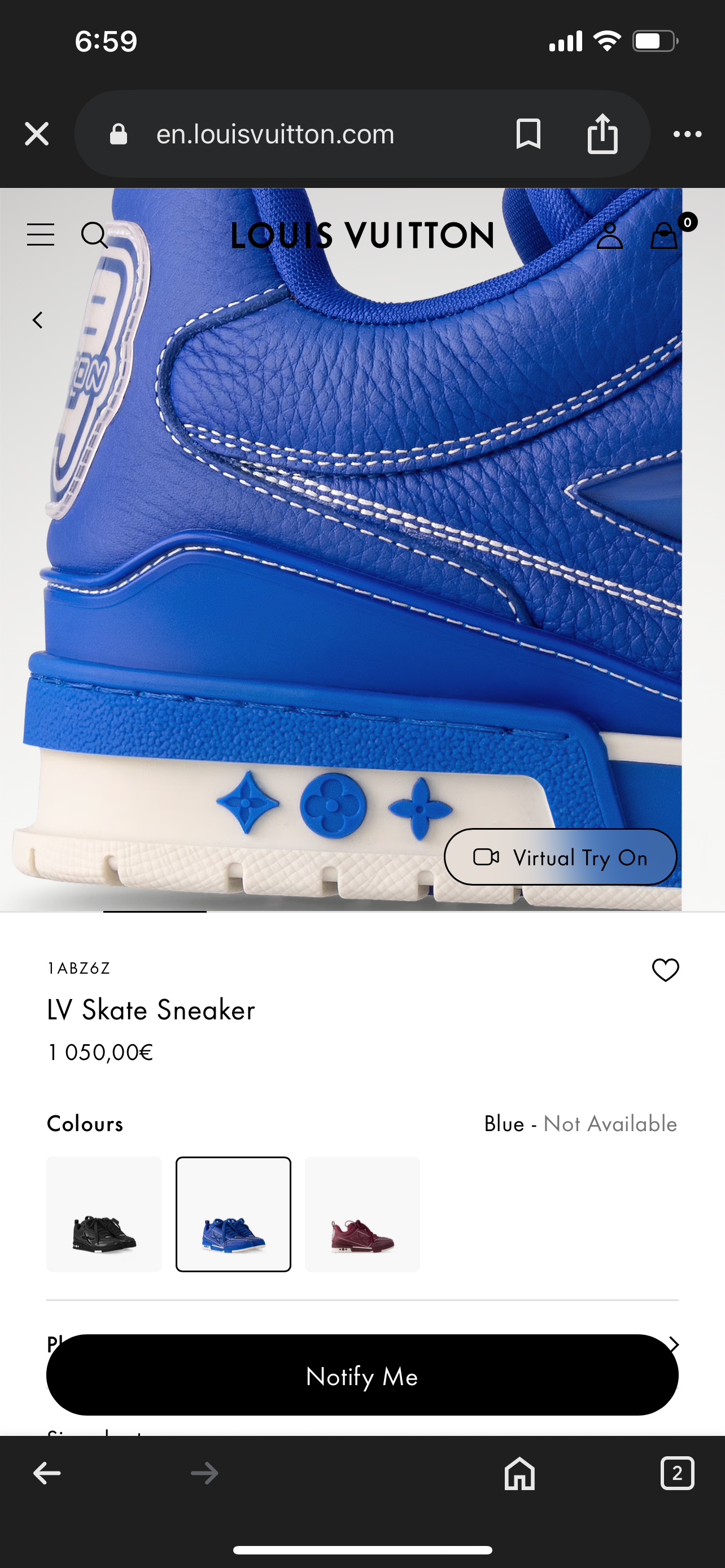Bookmark this web page
The height and width of the screenshot is (1568, 725).
(528, 134)
